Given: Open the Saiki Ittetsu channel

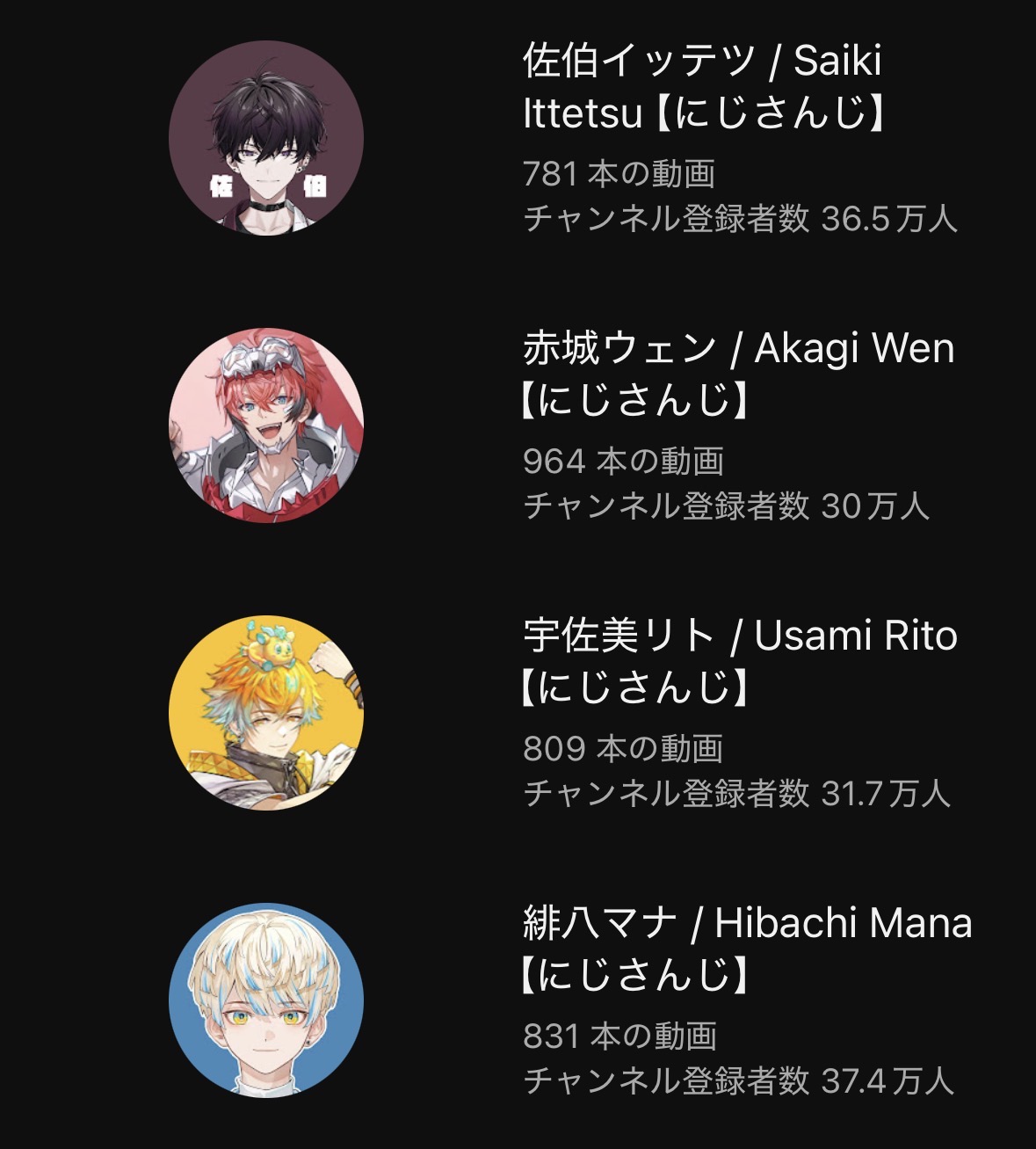Looking at the screenshot, I should pos(562,138).
